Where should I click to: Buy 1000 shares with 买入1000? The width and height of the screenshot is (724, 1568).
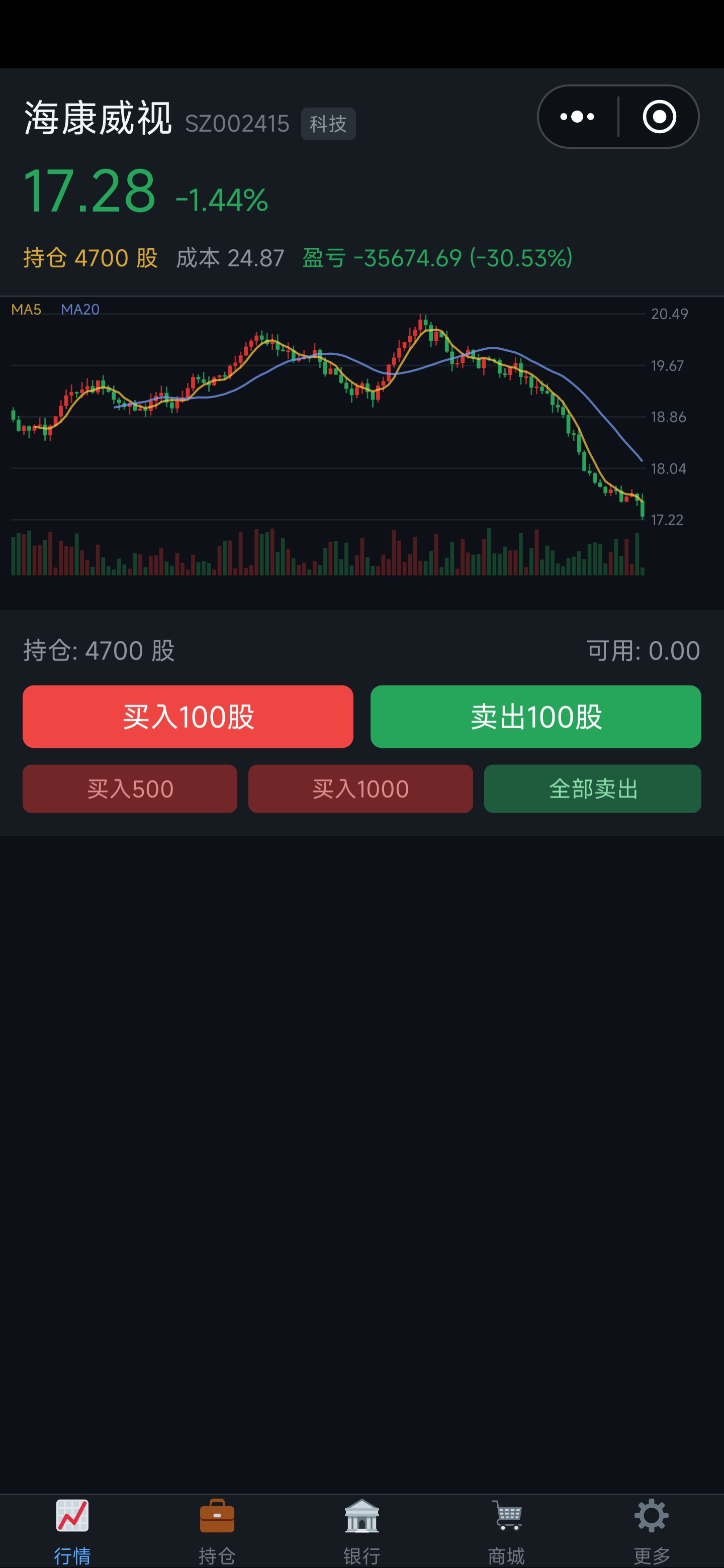360,788
